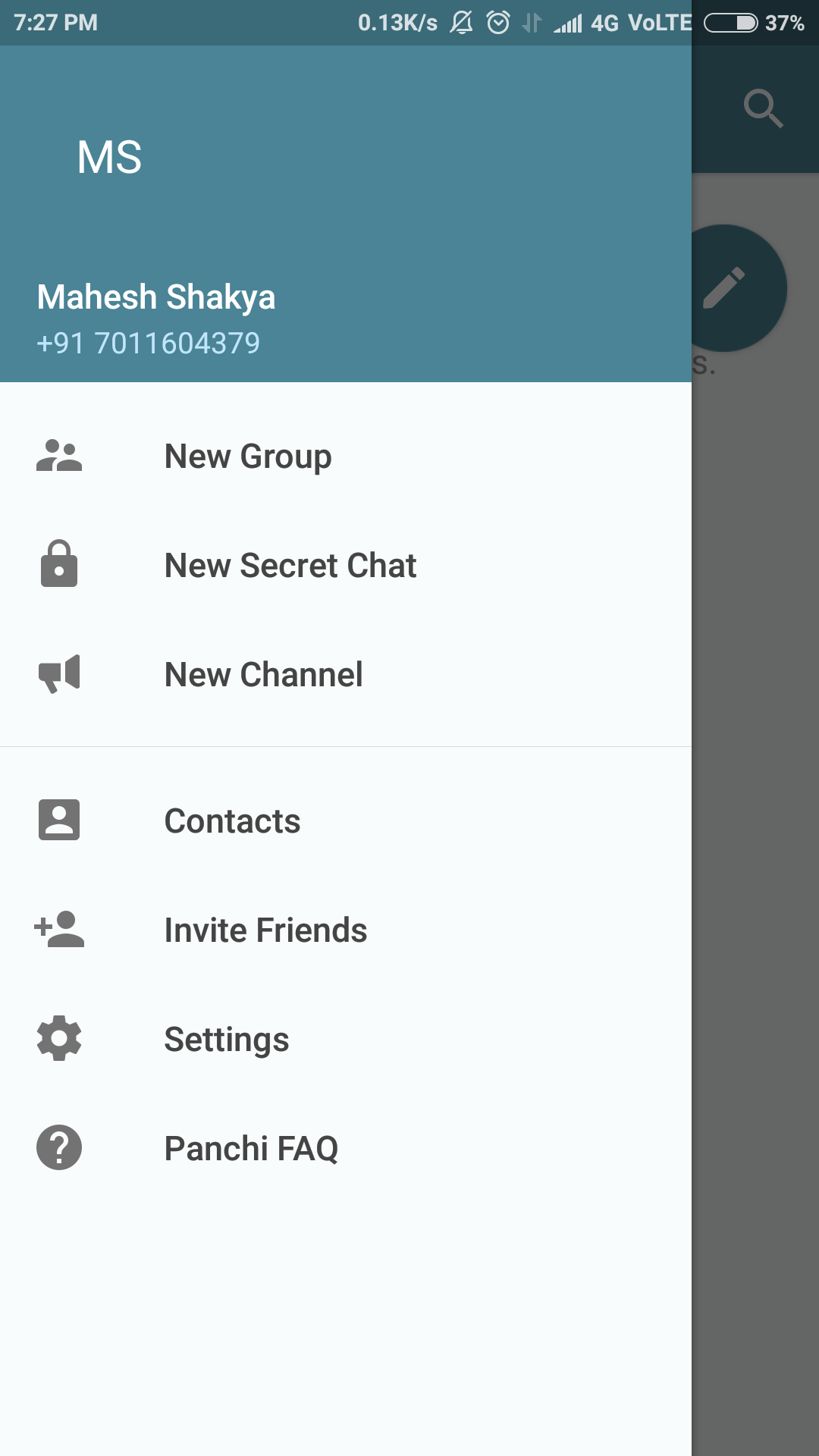This screenshot has height=1456, width=819.
Task: Select the New Group people icon
Action: (59, 456)
